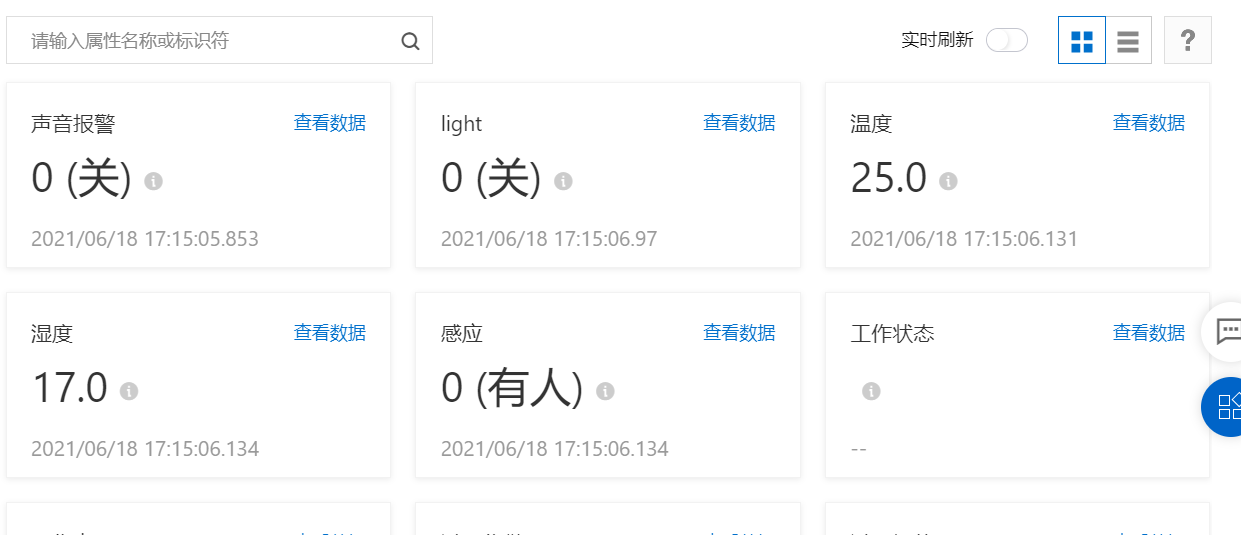Tap the magnifier search icon
Viewport: 1241px width, 535px height.
[x=410, y=41]
